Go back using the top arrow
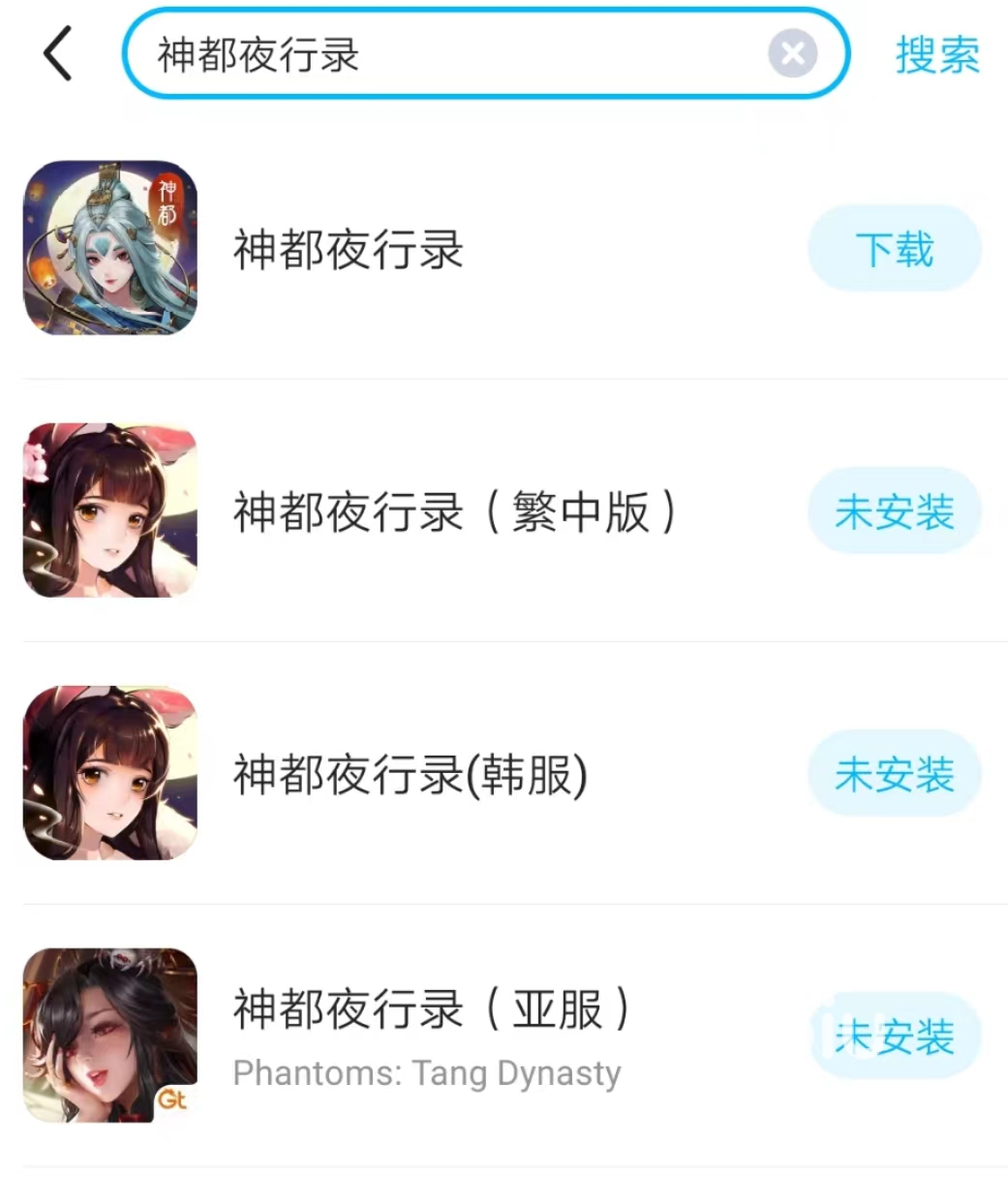This screenshot has height=1179, width=1008. tap(58, 54)
